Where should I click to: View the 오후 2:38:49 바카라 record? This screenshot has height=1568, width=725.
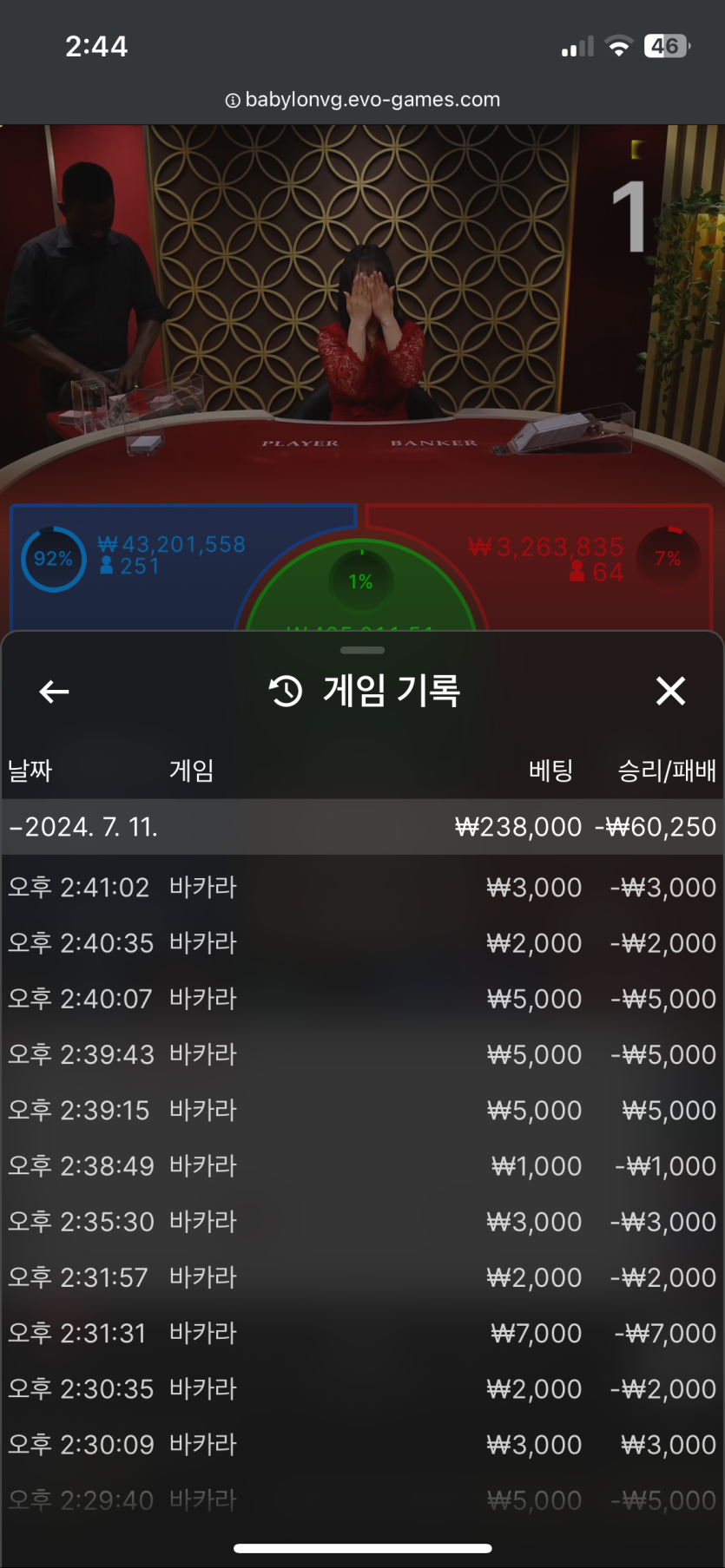click(362, 1165)
